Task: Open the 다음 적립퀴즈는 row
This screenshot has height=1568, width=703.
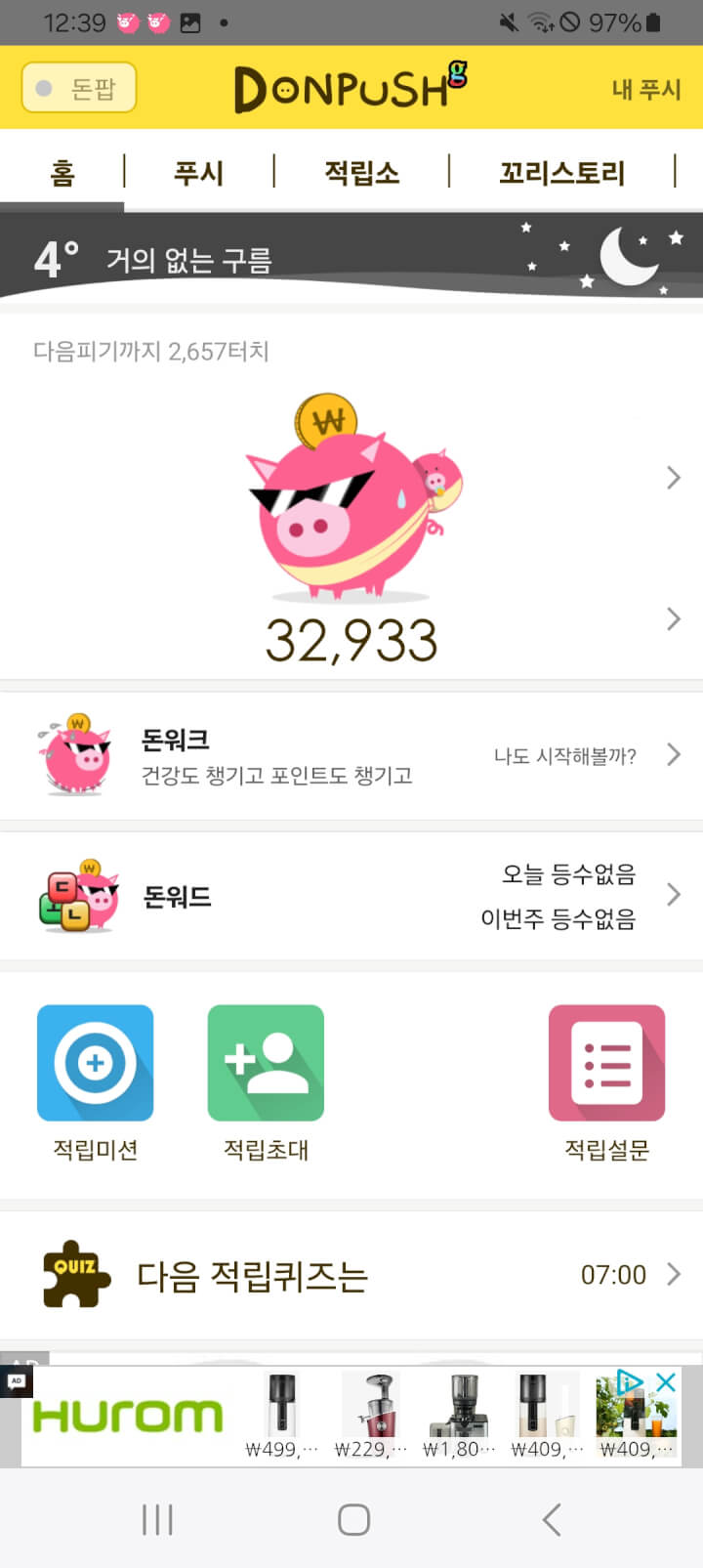Action: [351, 1275]
